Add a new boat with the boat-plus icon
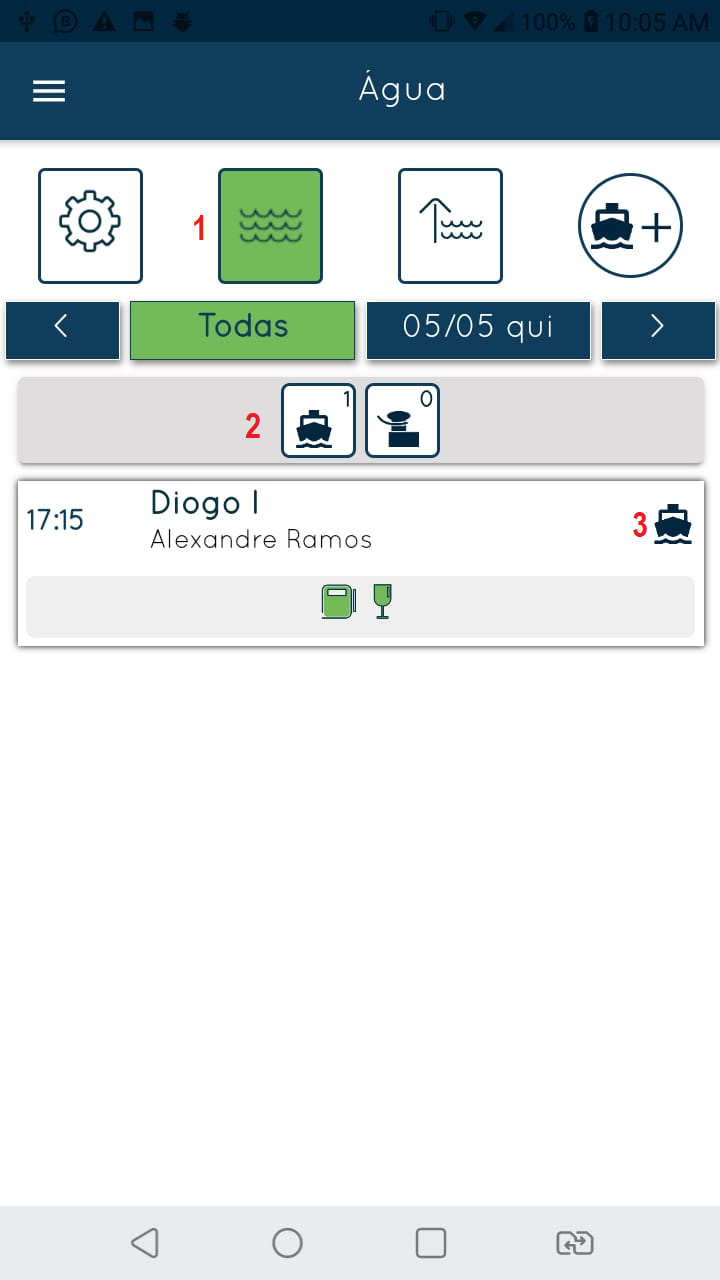 [x=630, y=225]
